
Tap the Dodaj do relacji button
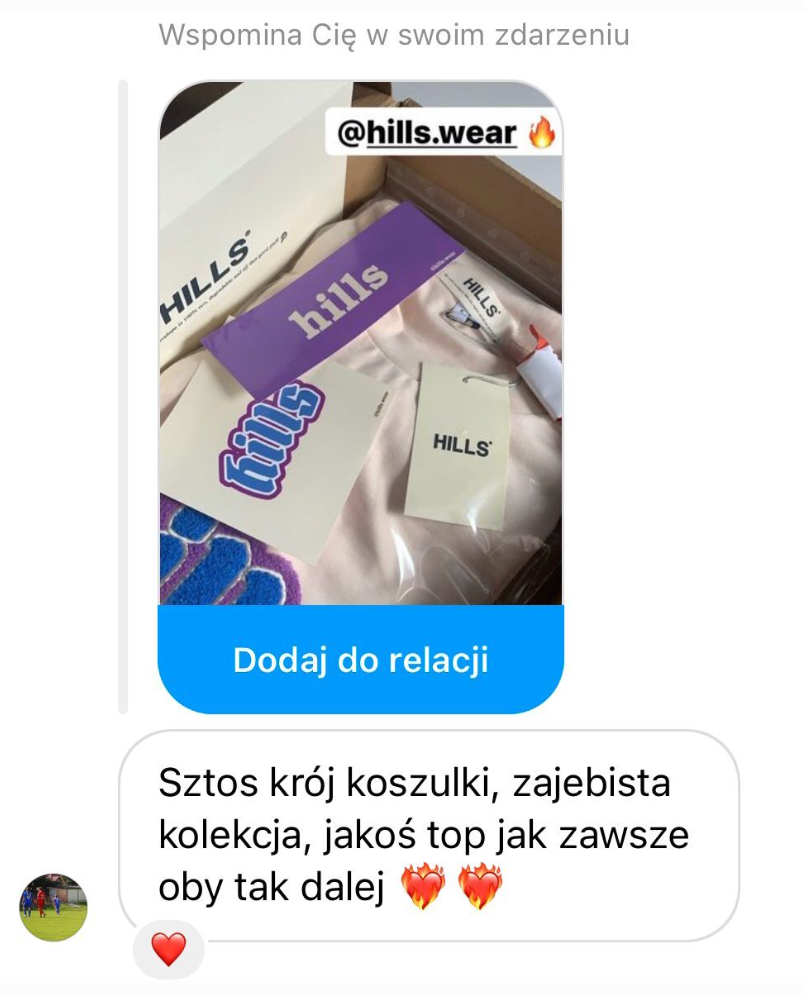pyautogui.click(x=360, y=660)
